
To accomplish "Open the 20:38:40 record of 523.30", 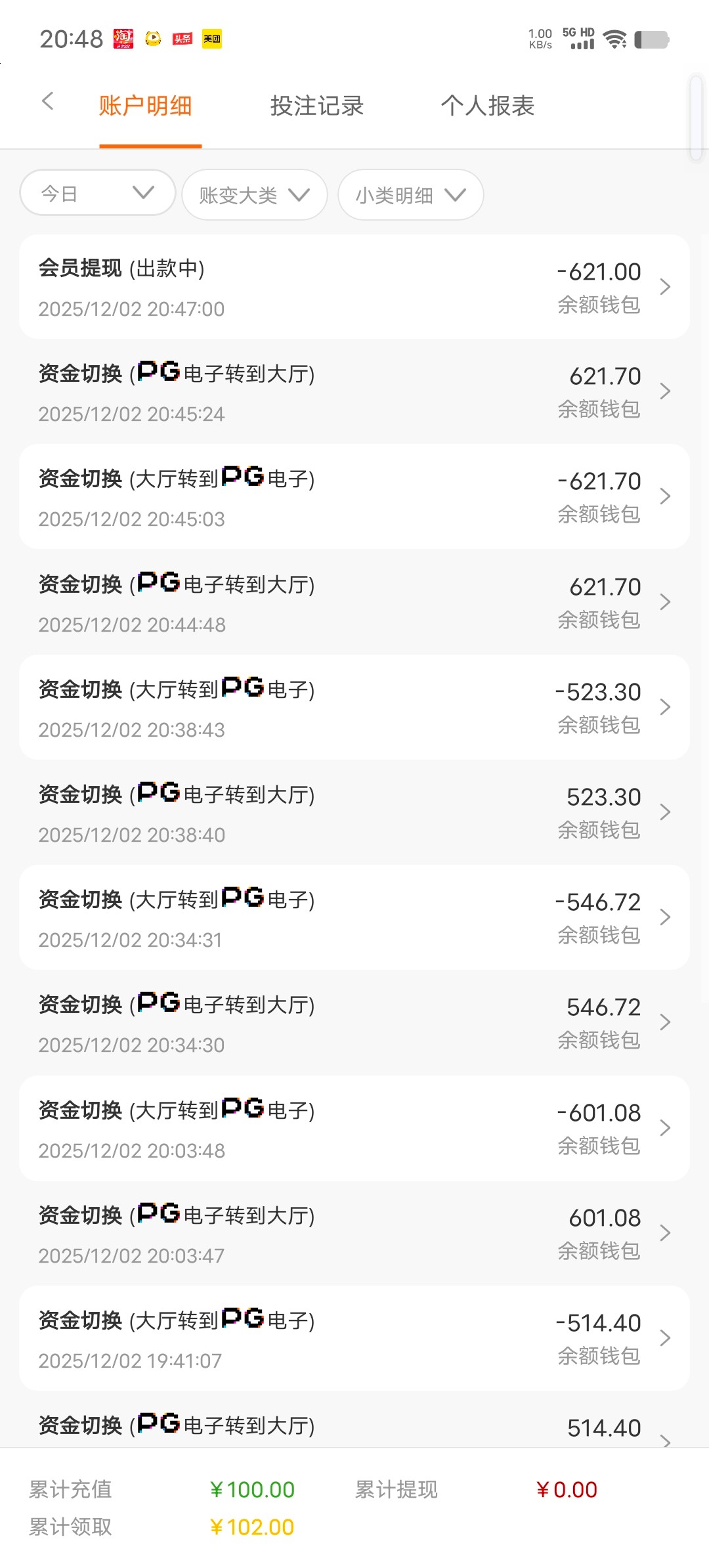I will [354, 812].
